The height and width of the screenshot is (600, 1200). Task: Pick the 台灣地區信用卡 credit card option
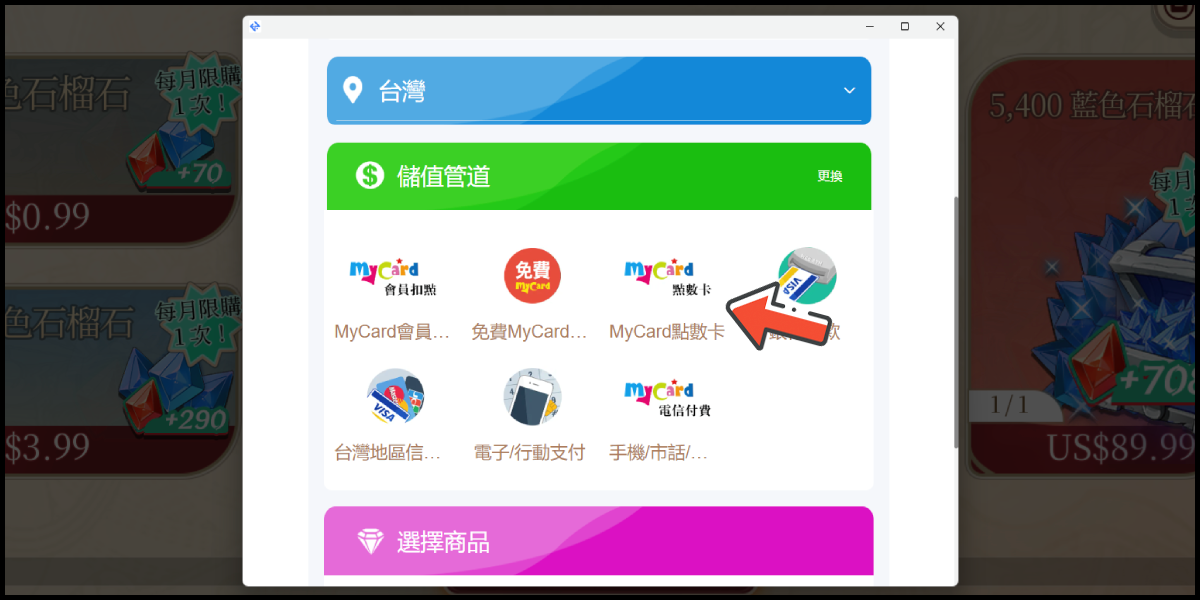392,413
